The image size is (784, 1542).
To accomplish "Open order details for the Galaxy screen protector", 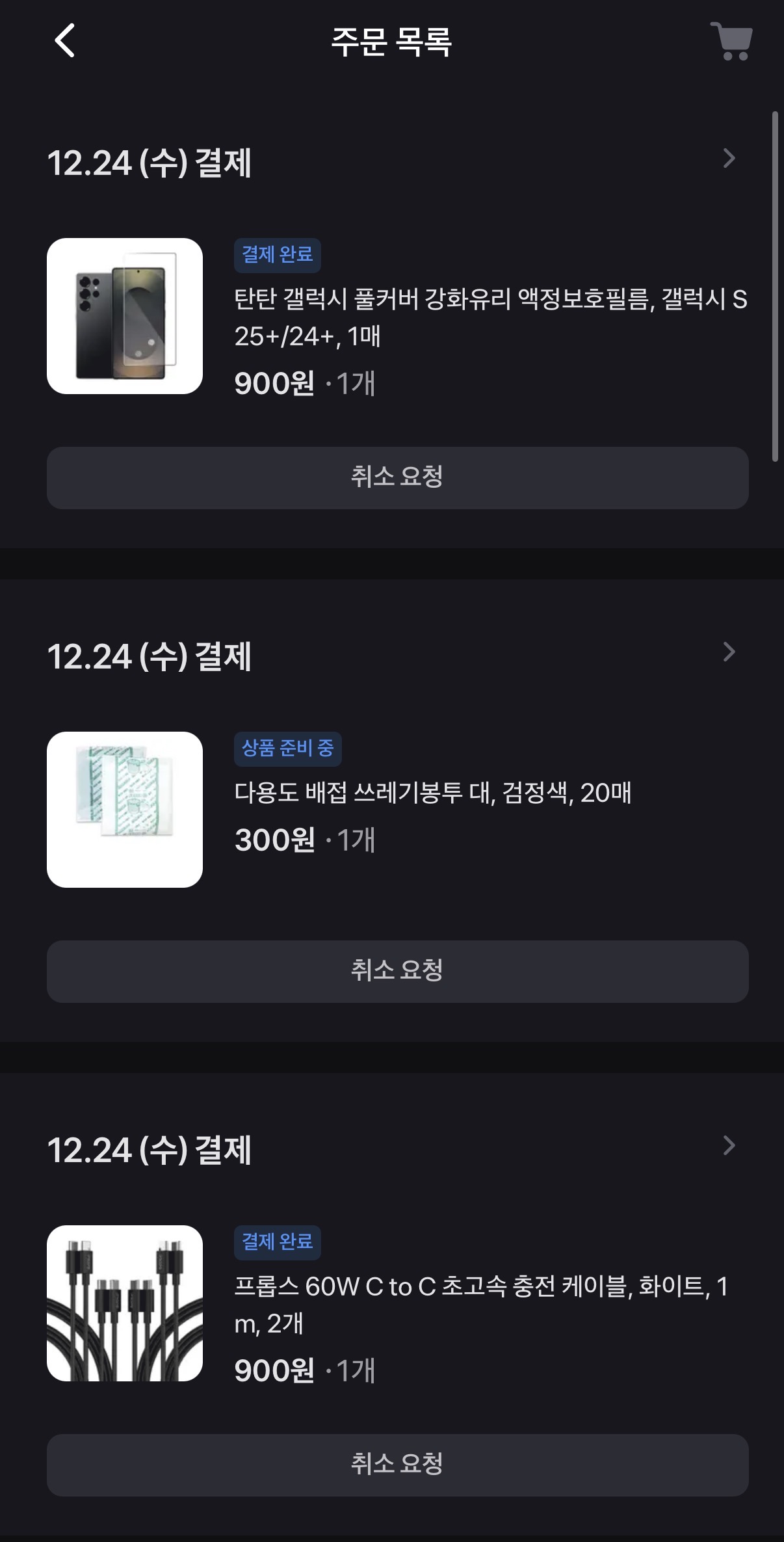I will (x=729, y=158).
